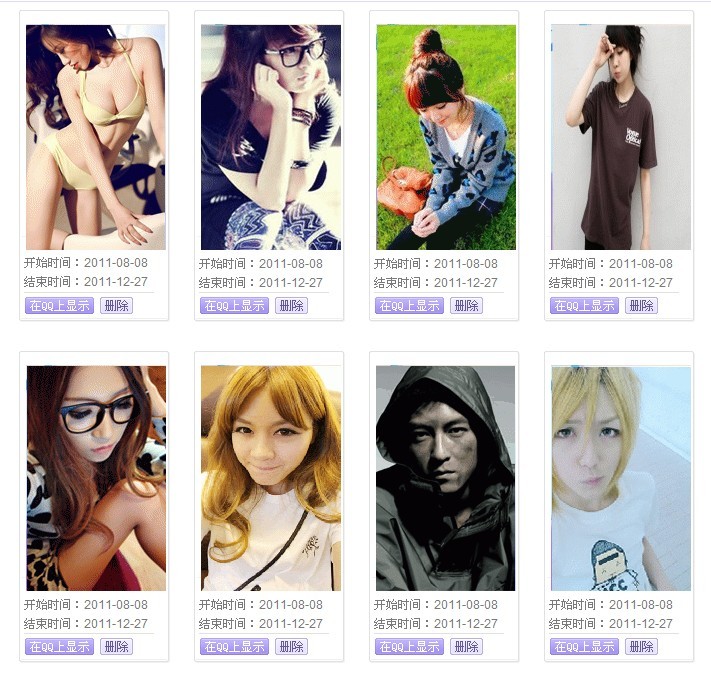This screenshot has height=673, width=711.
Task: Show the cartoon T-shirt photo on QQ
Action: point(584,647)
